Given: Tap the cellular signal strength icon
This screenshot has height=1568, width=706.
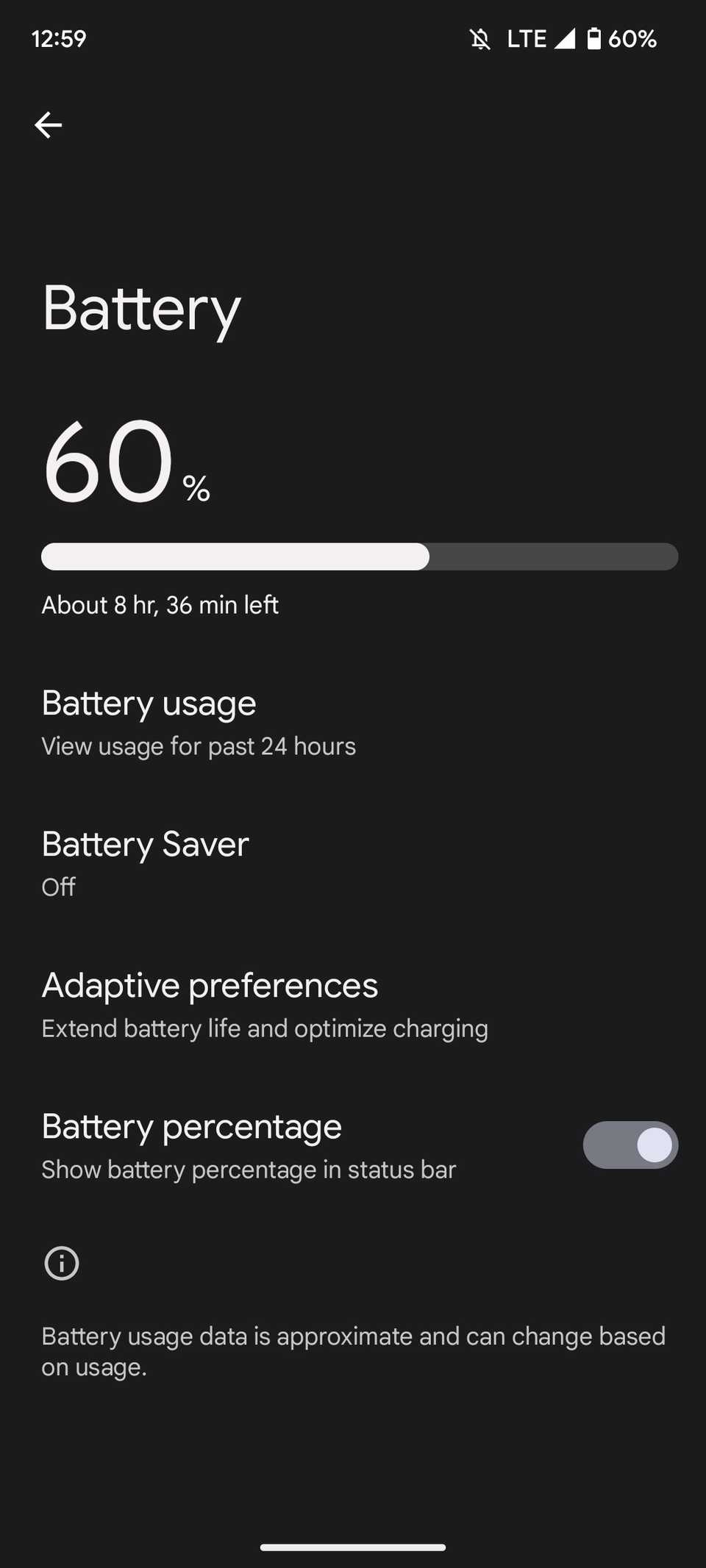Looking at the screenshot, I should click(x=563, y=38).
